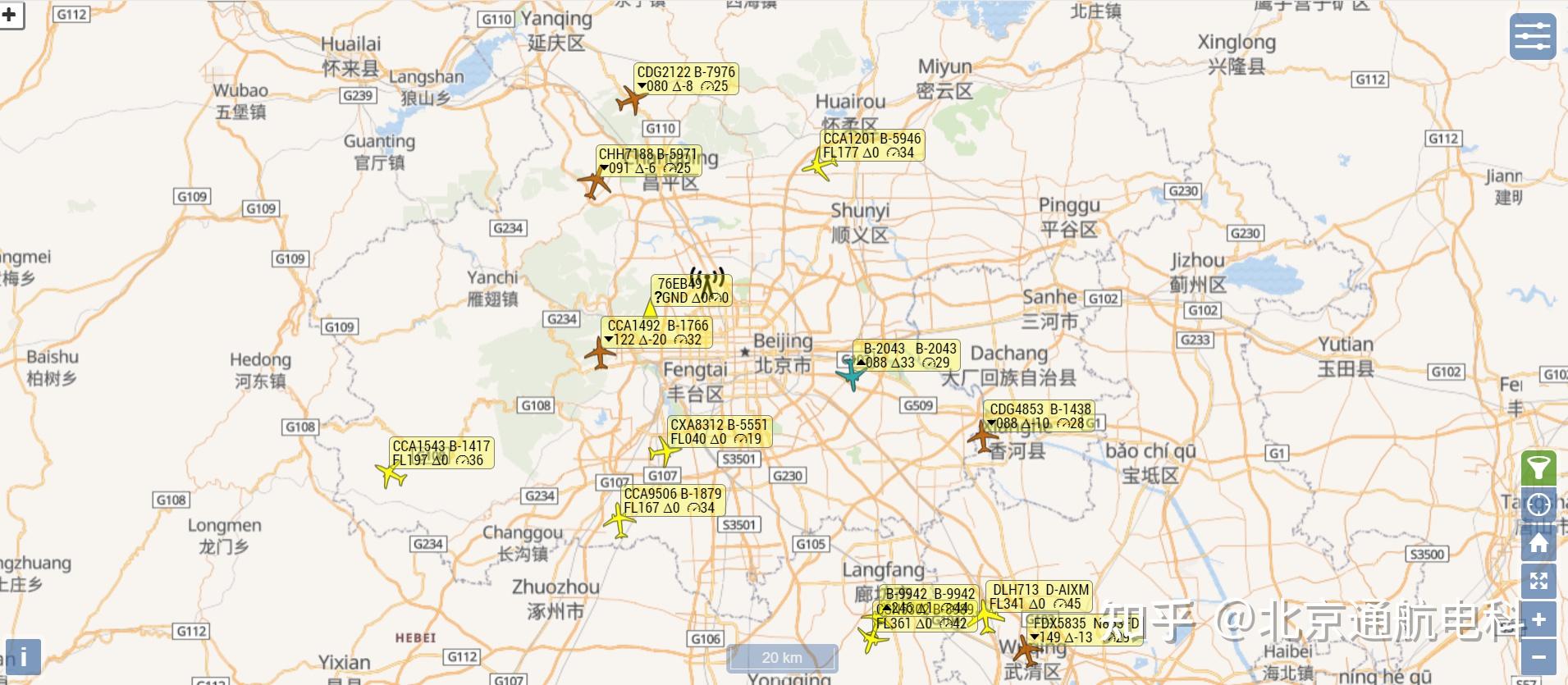Return map to home position

point(1538,543)
